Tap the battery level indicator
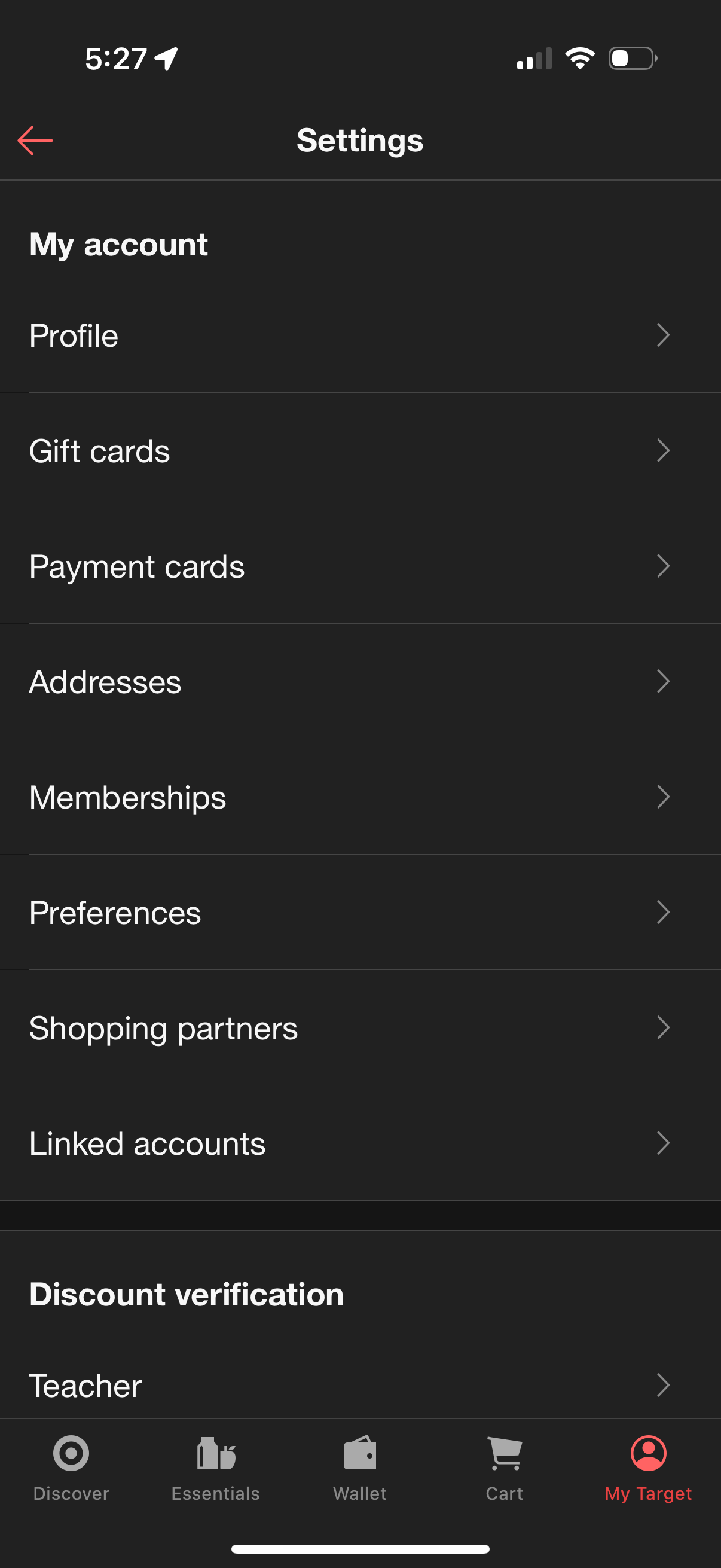This screenshot has height=1568, width=721. pyautogui.click(x=631, y=58)
